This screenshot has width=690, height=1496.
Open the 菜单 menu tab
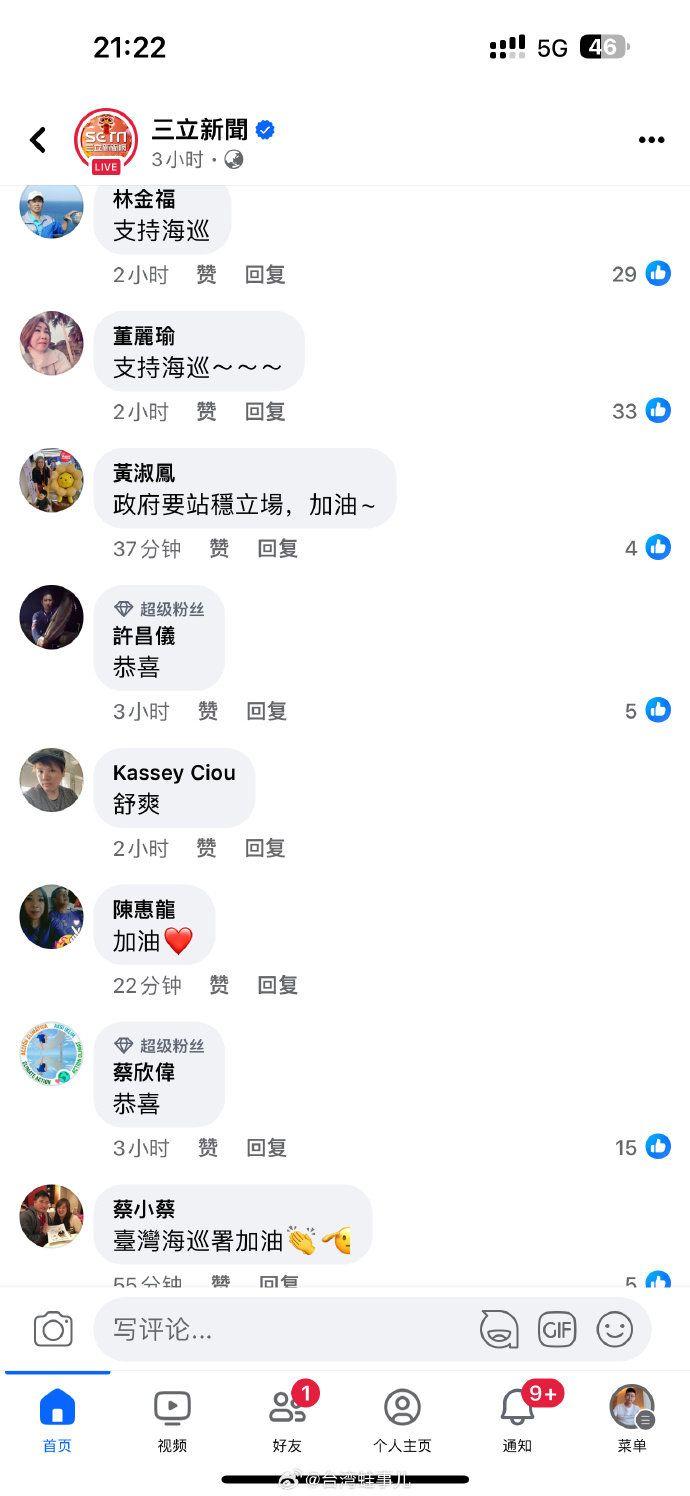pyautogui.click(x=632, y=1420)
